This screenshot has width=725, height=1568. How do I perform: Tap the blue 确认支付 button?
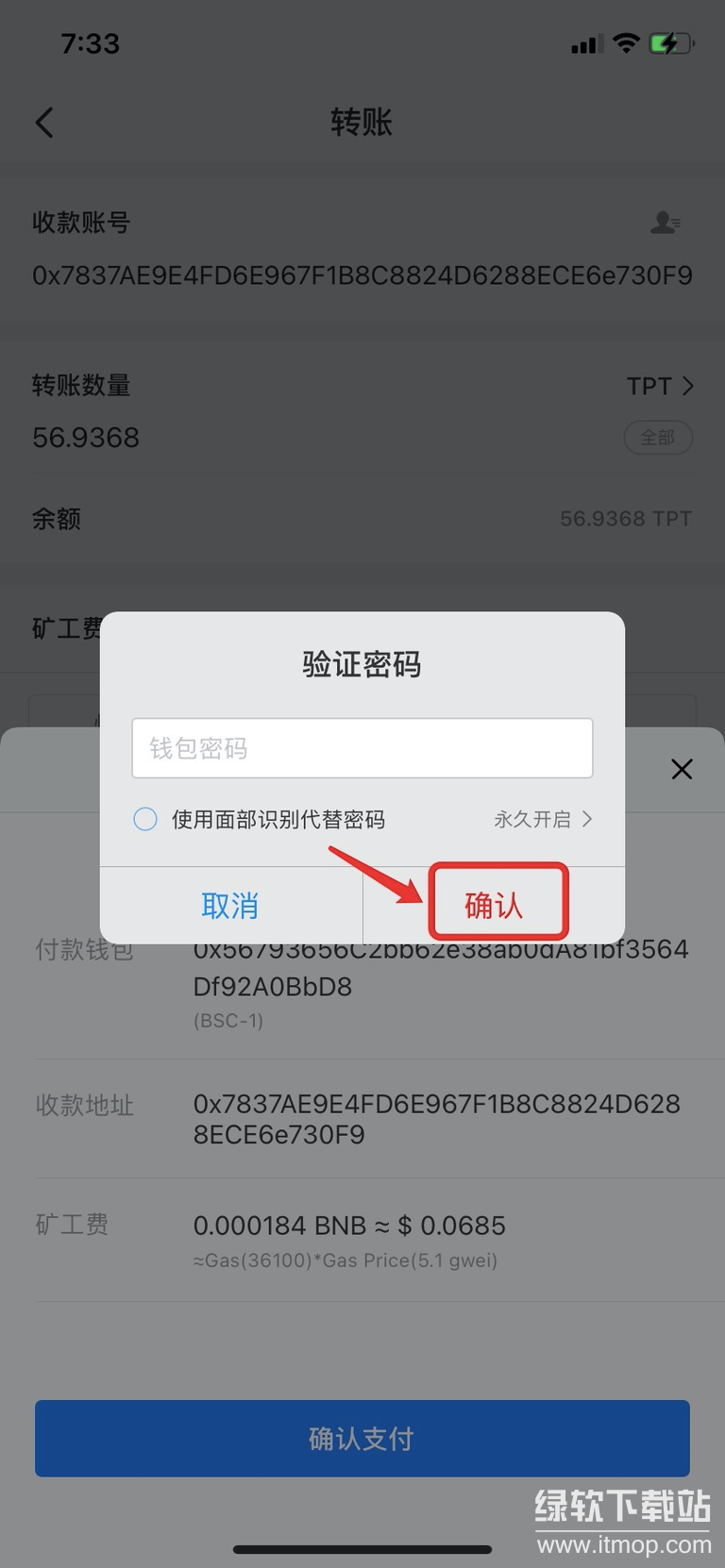tap(362, 1438)
